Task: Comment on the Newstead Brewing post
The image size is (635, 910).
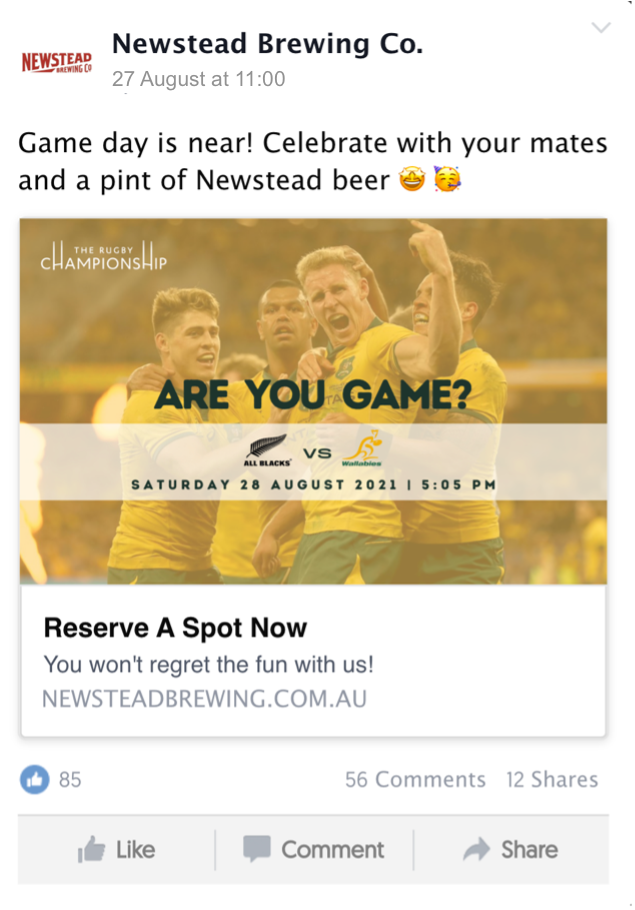Action: (x=314, y=850)
